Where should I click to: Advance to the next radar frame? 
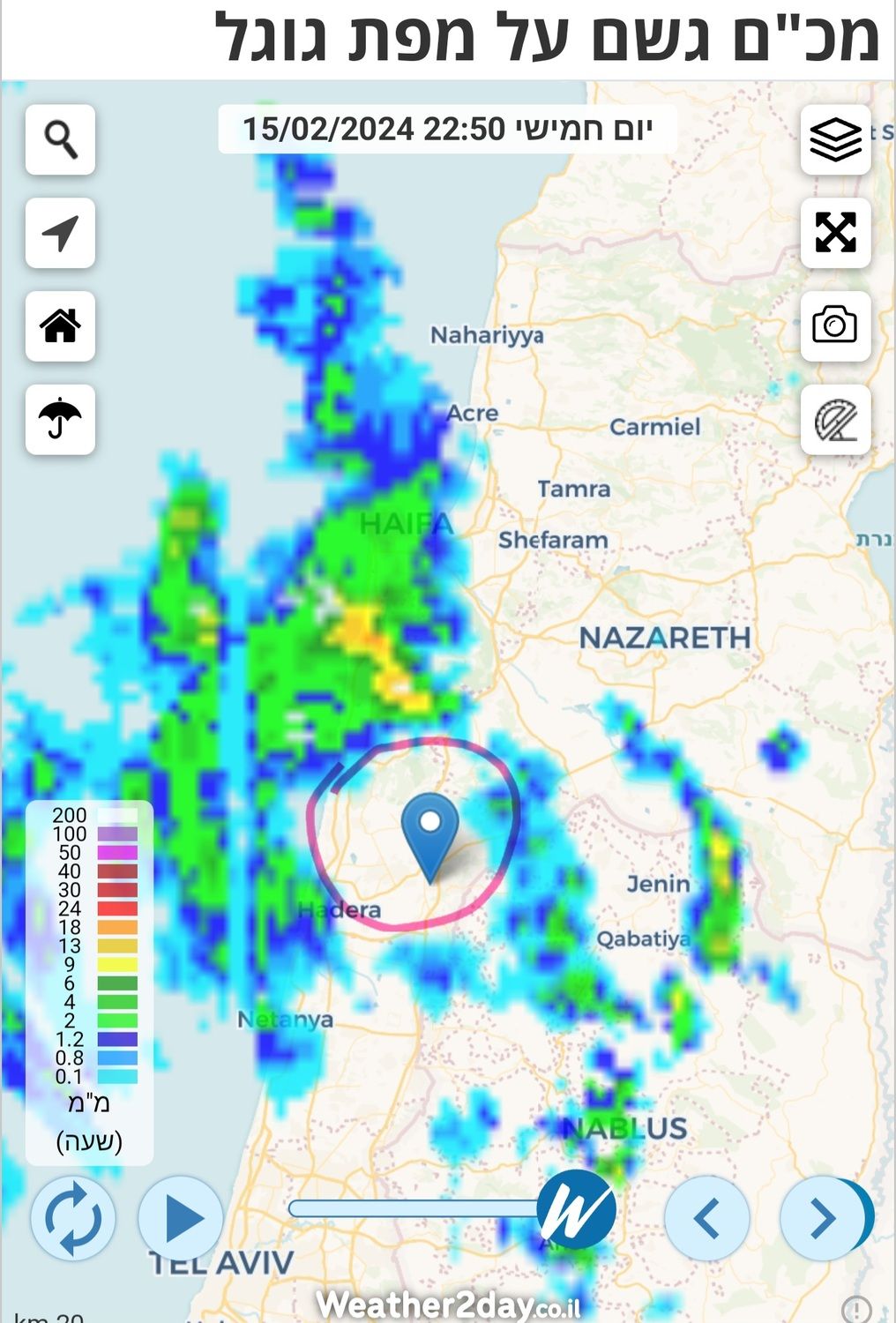[822, 1219]
